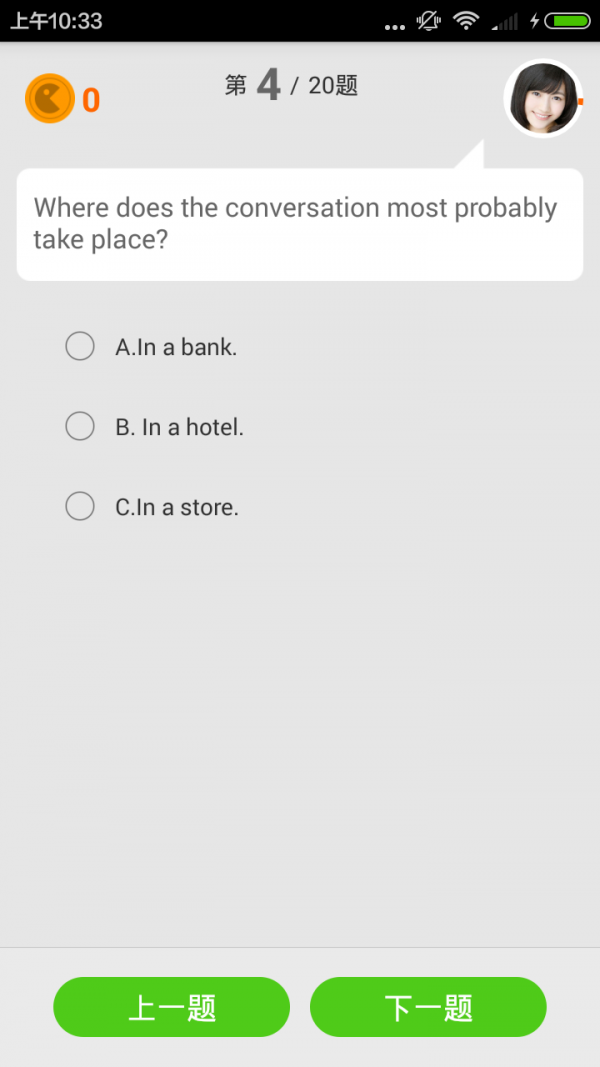Viewport: 600px width, 1067px height.
Task: Go to previous question with 上一题
Action: tap(171, 1007)
